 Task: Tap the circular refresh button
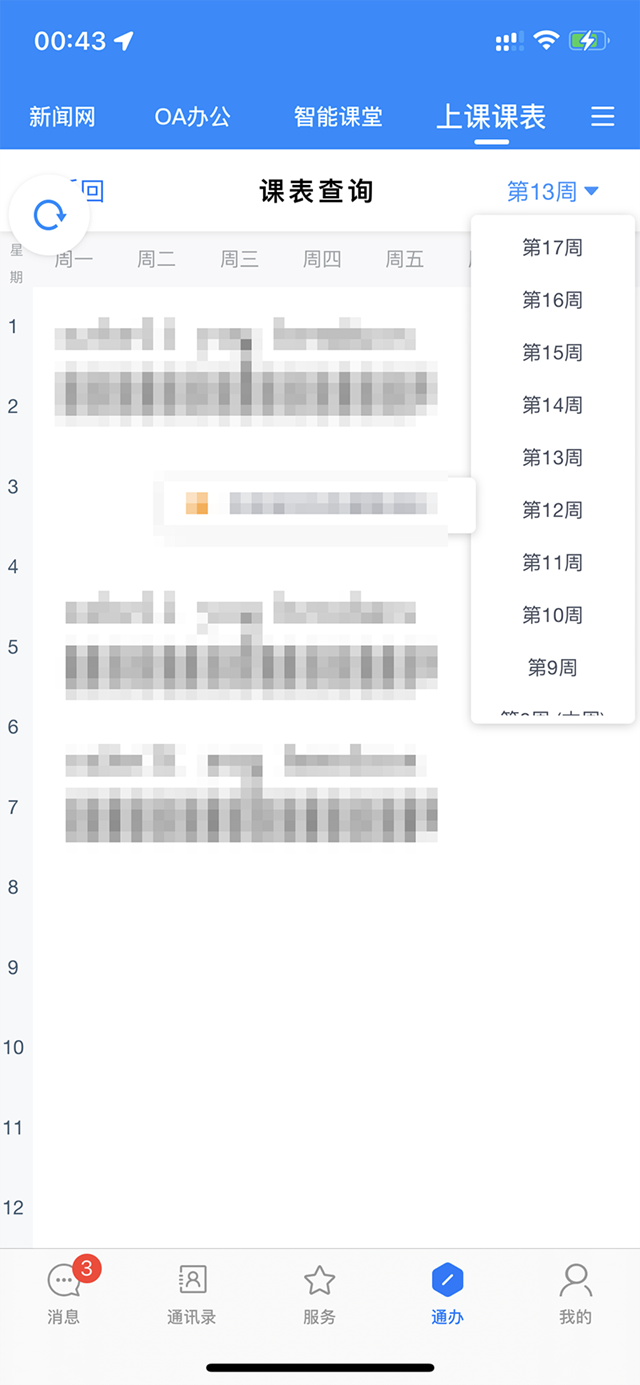(x=49, y=215)
